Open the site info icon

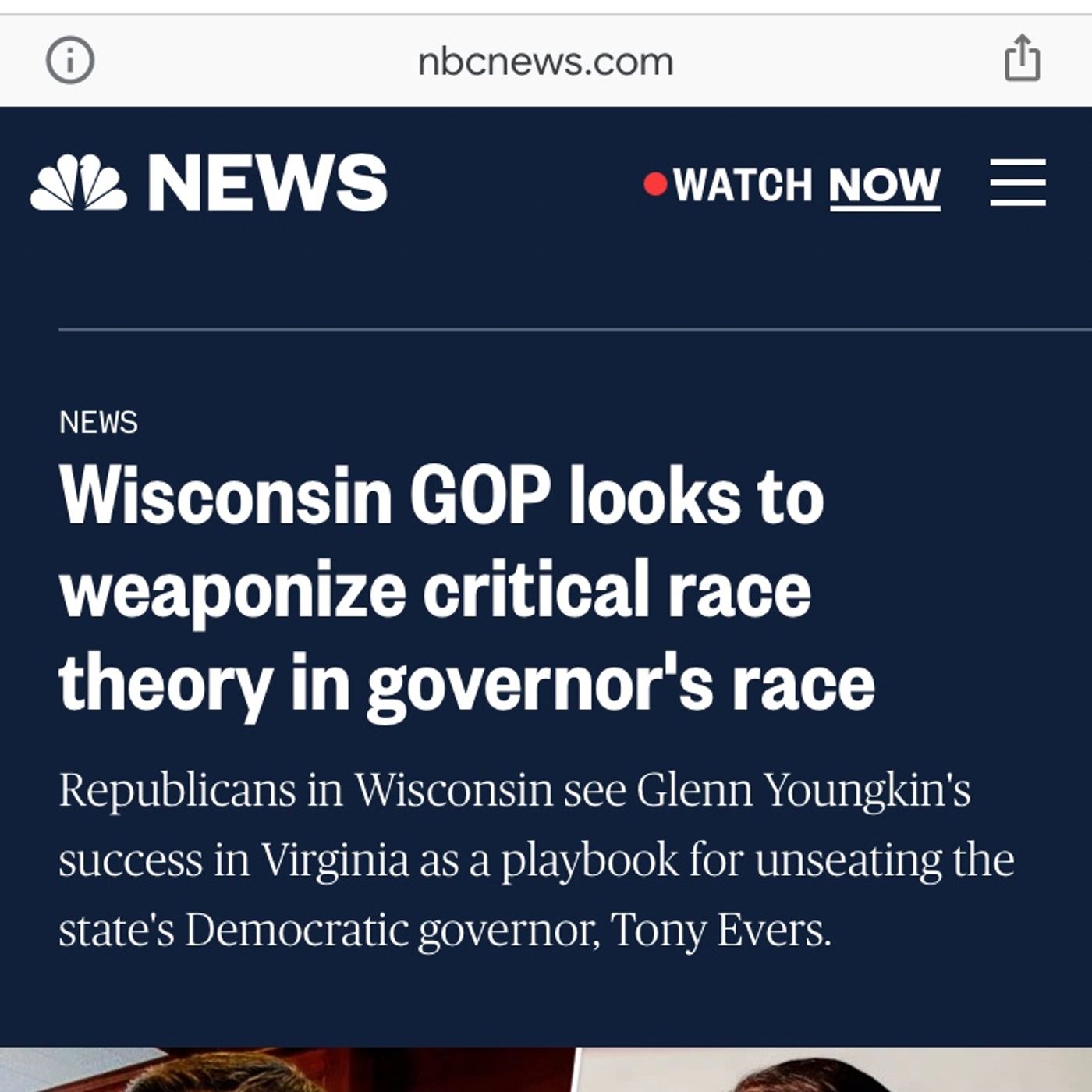pos(70,60)
